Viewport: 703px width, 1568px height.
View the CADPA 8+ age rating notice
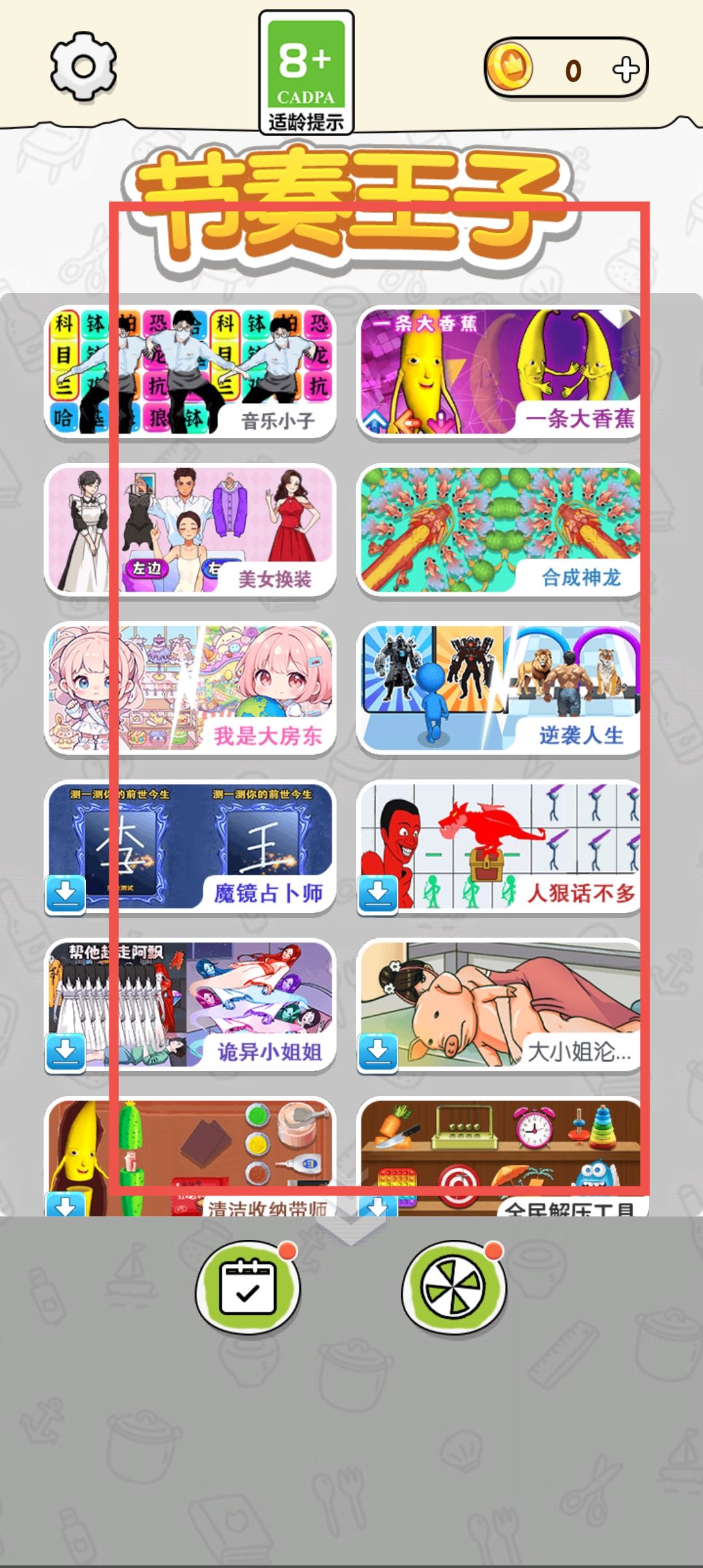(306, 73)
